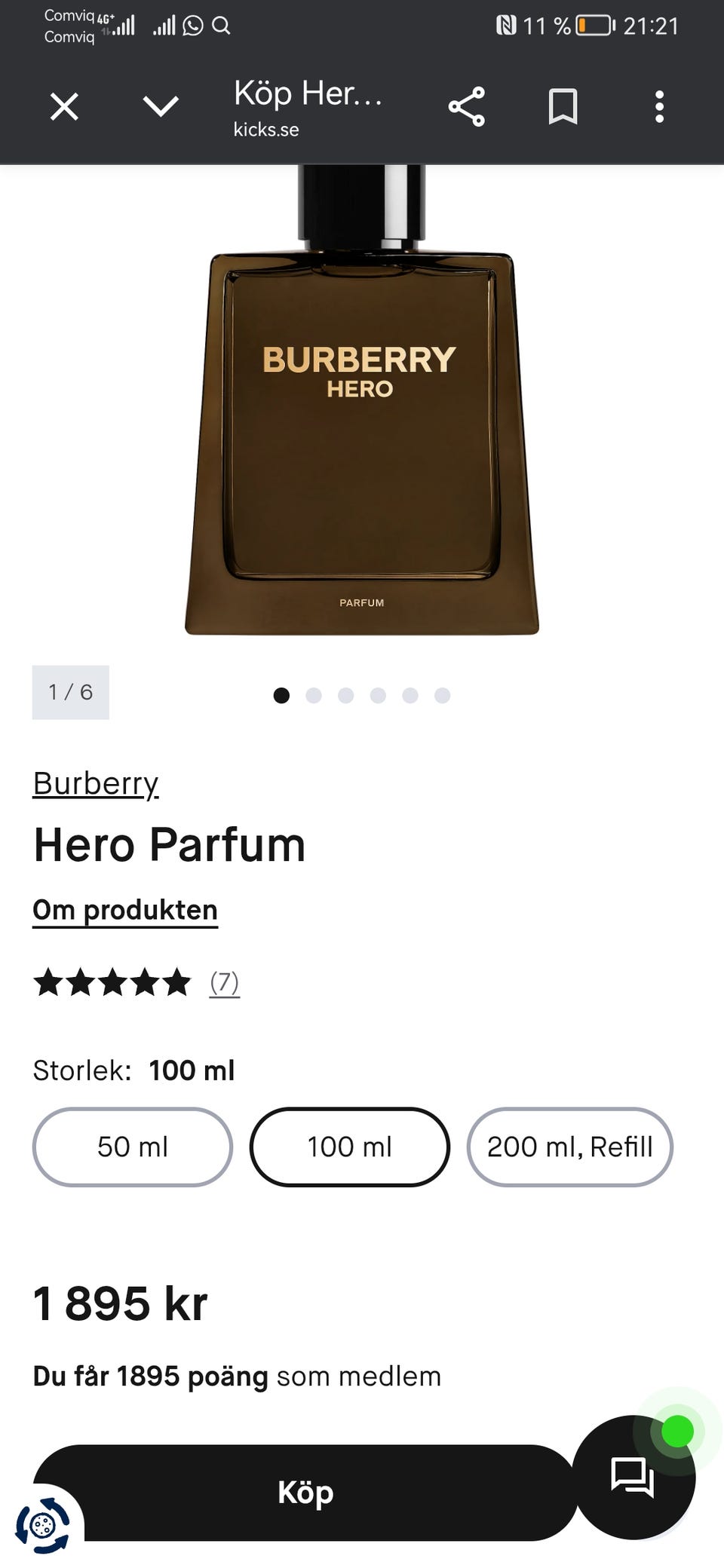Jump to the second image dot
The width and height of the screenshot is (724, 1568).
click(314, 695)
